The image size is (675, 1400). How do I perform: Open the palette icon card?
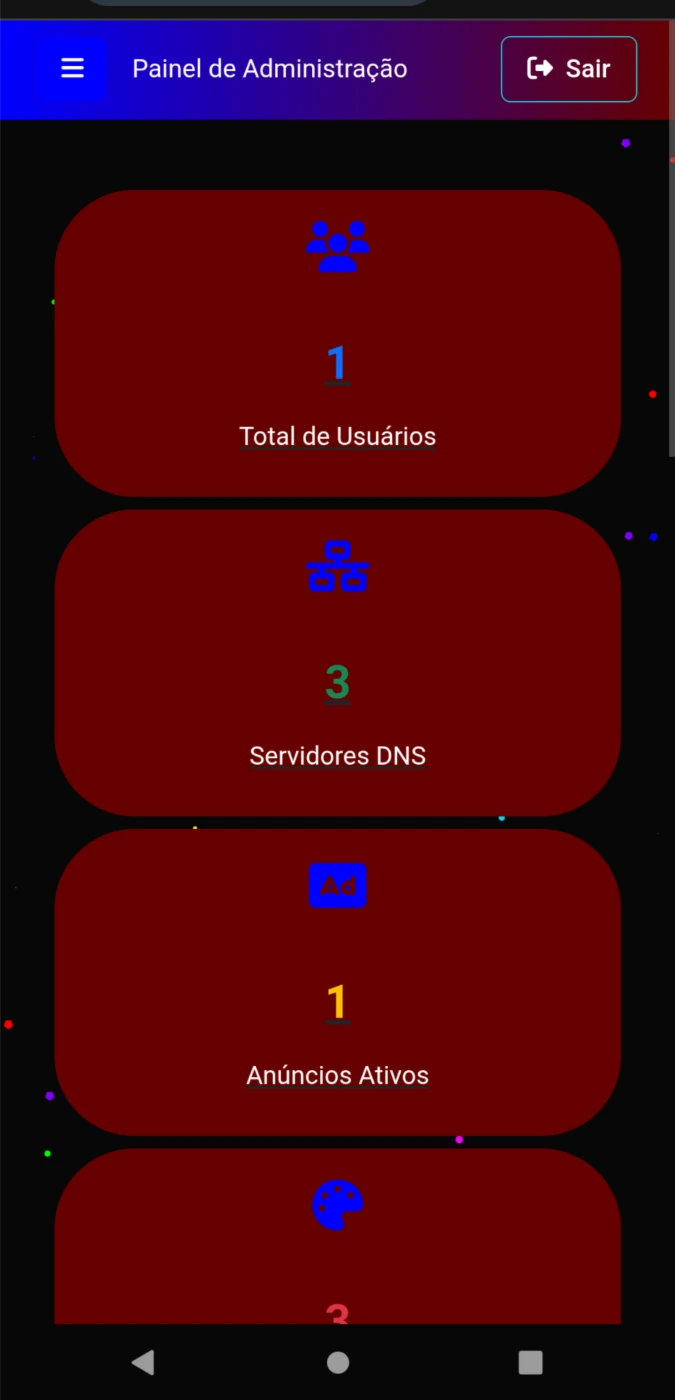coord(338,1237)
